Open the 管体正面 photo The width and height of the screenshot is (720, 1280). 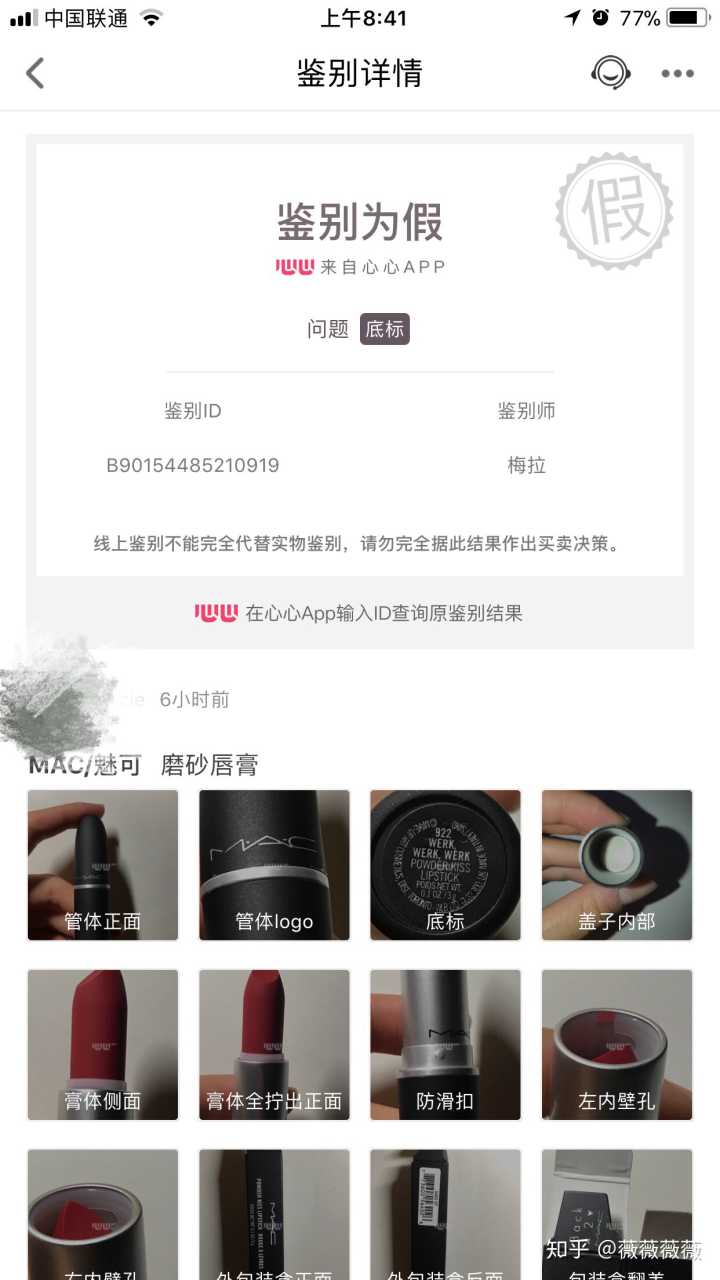point(102,865)
